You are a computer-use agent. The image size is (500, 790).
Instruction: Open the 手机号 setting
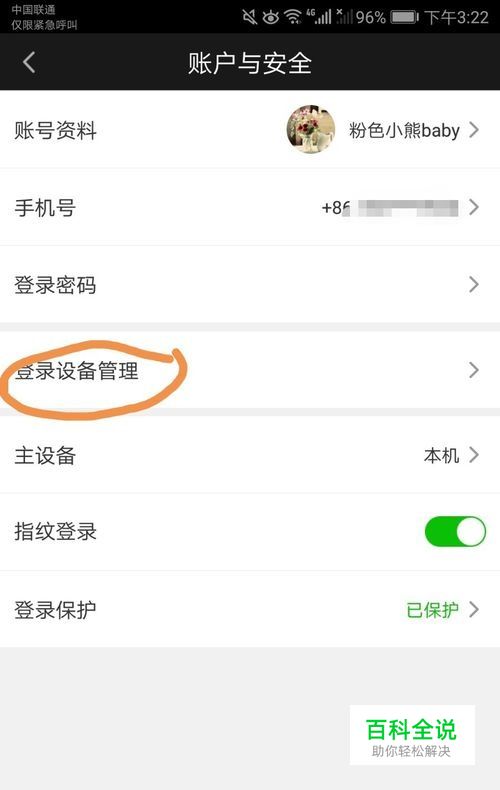(x=250, y=207)
